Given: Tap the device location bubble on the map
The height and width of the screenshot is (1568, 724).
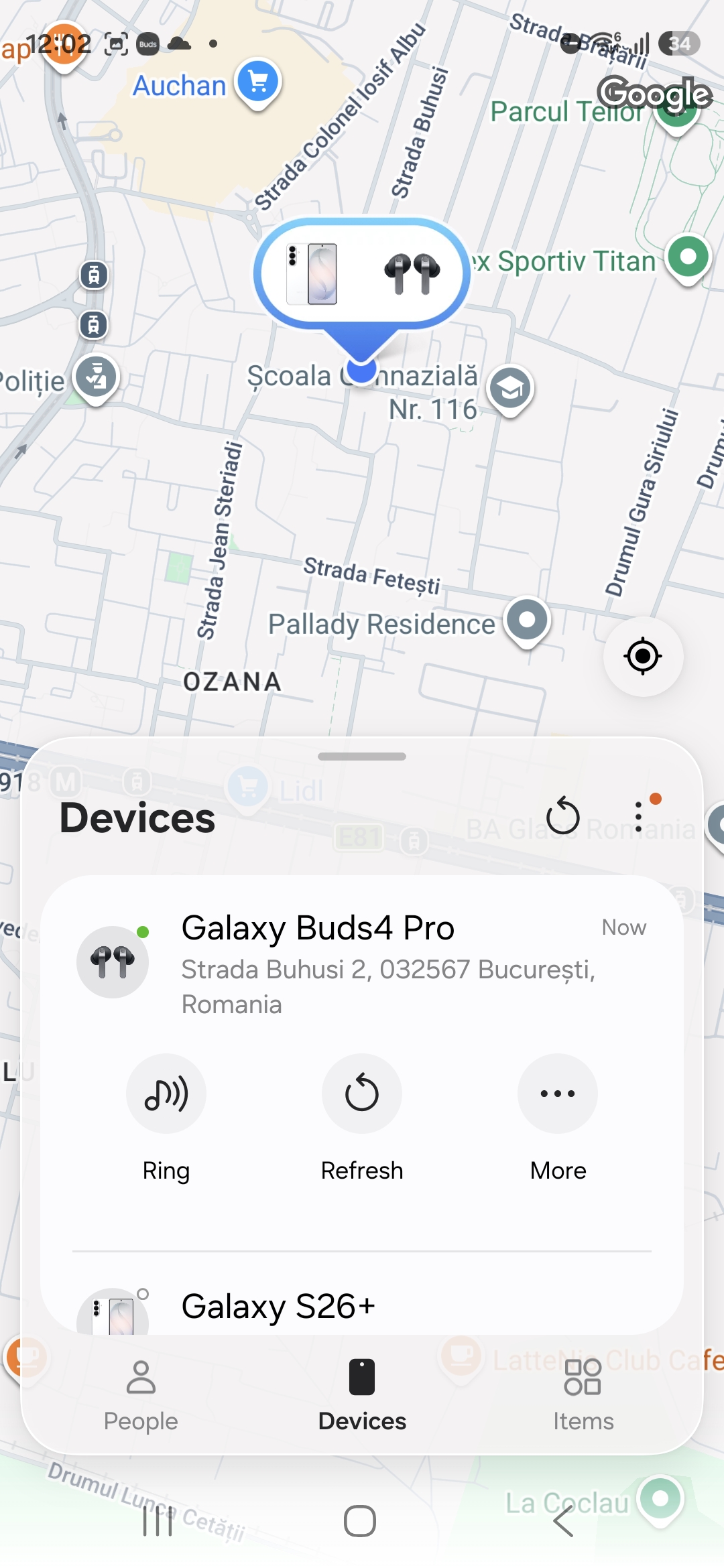Looking at the screenshot, I should 362,273.
